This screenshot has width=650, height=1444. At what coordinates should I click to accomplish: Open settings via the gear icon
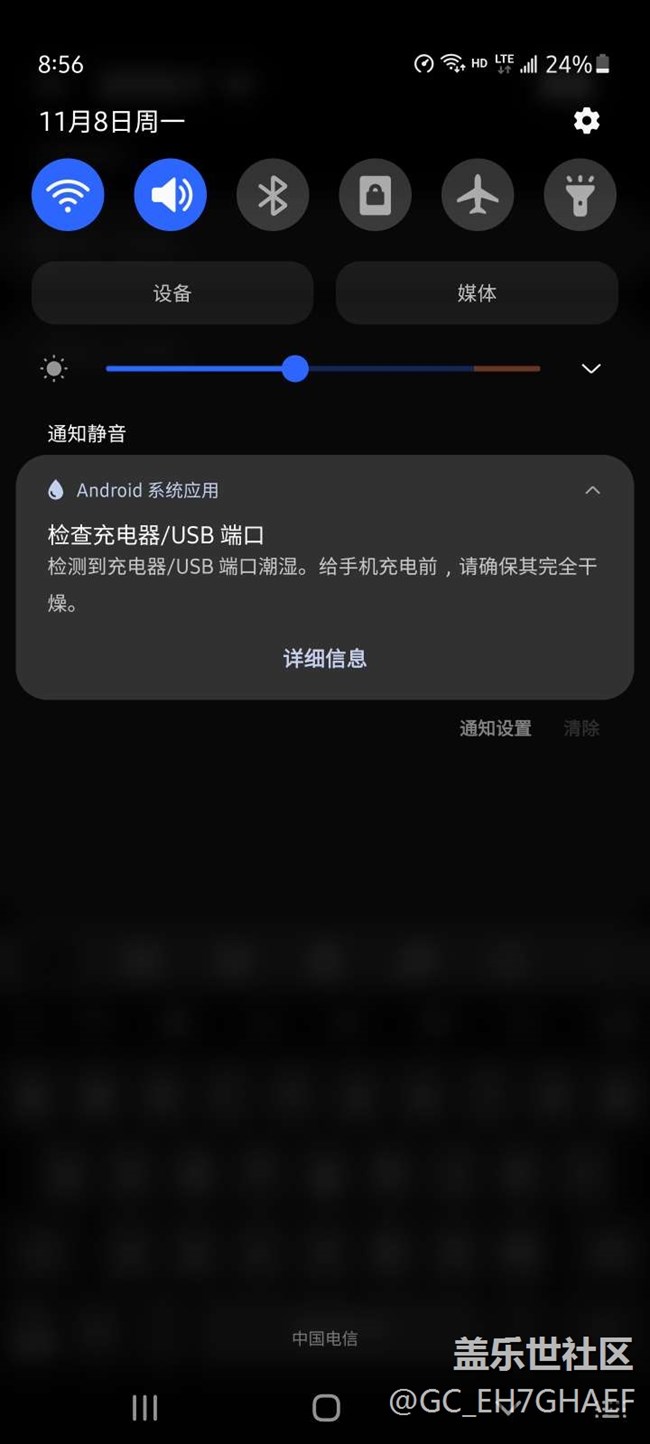tap(586, 121)
